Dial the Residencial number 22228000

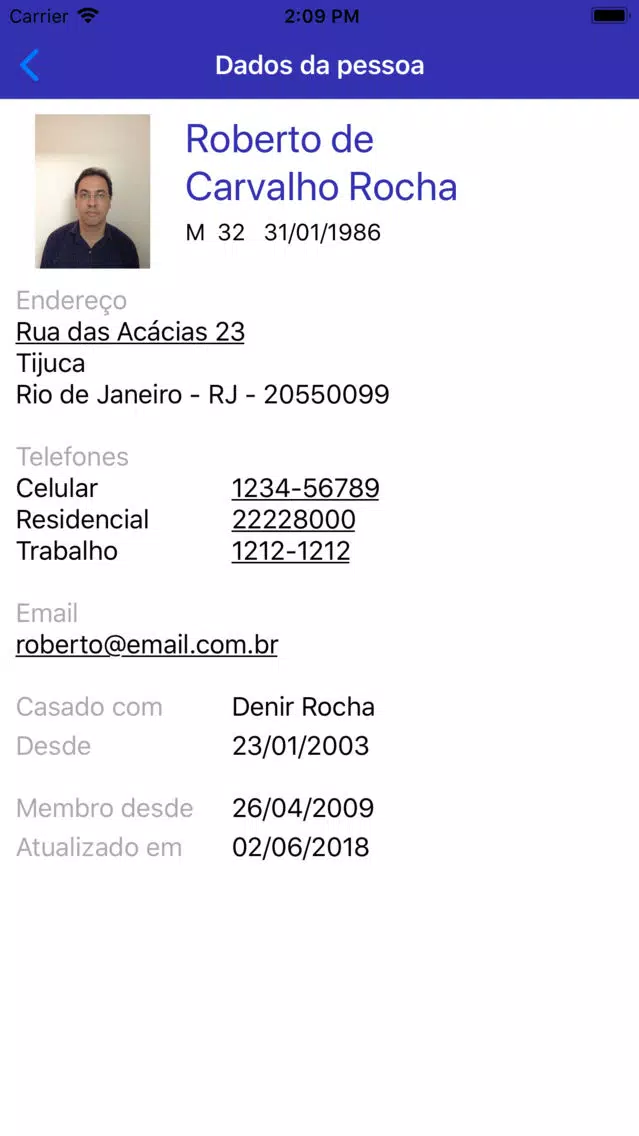293,519
